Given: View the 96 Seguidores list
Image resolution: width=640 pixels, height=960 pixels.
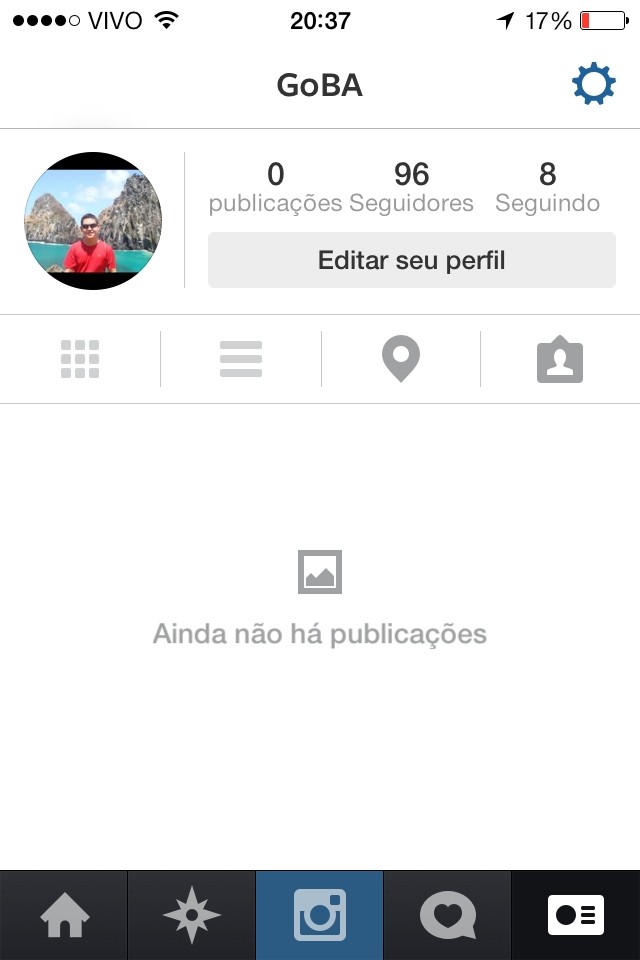Looking at the screenshot, I should click(411, 188).
